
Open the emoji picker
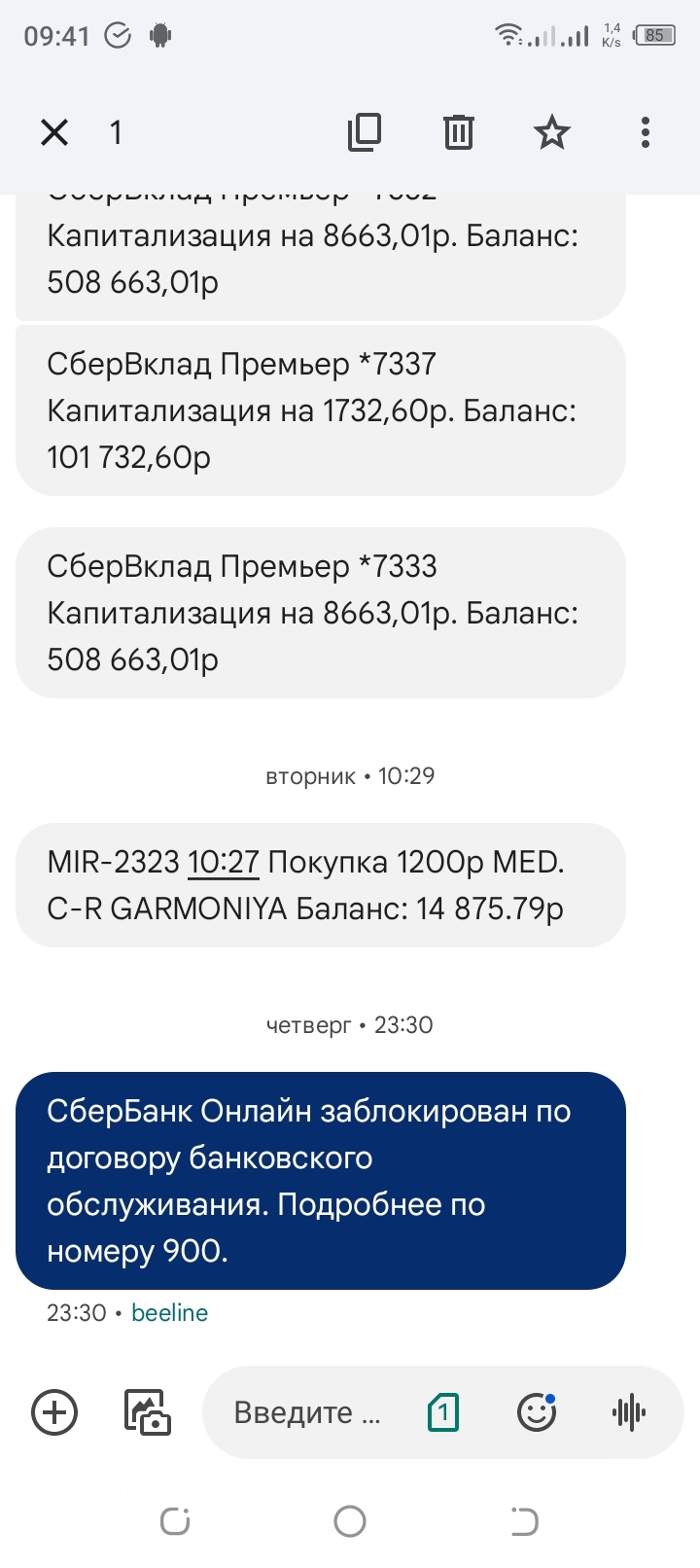pos(536,1412)
